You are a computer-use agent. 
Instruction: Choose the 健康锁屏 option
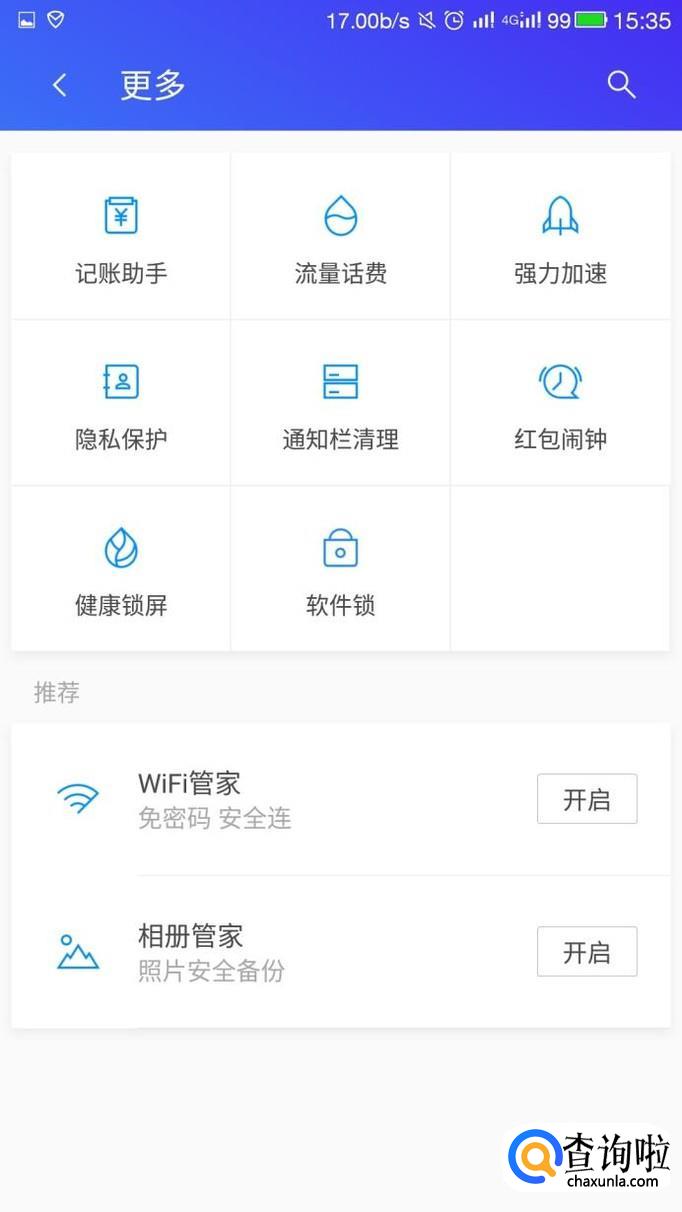(121, 569)
